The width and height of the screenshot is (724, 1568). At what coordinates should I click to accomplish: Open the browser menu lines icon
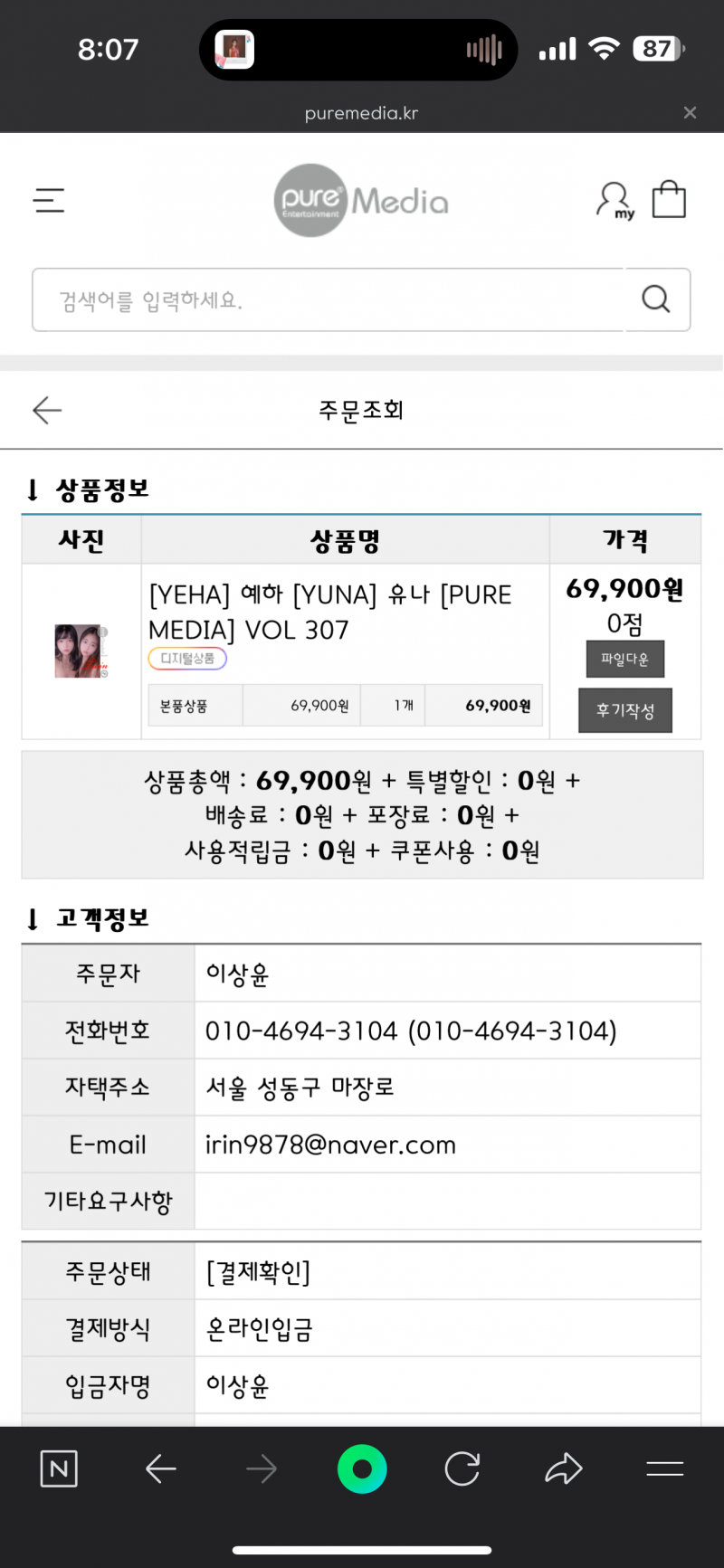coord(664,1468)
